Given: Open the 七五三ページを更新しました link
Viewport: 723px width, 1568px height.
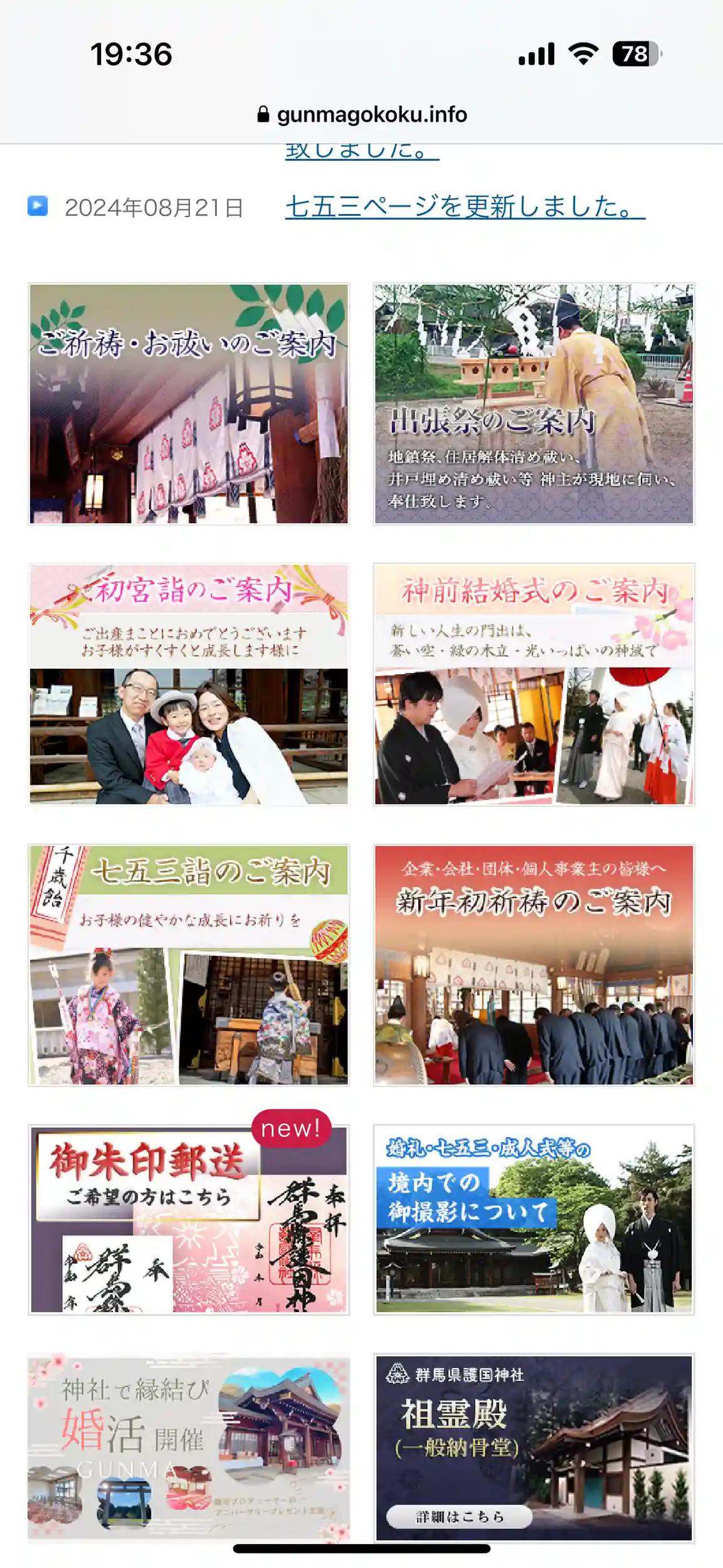Looking at the screenshot, I should 465,207.
